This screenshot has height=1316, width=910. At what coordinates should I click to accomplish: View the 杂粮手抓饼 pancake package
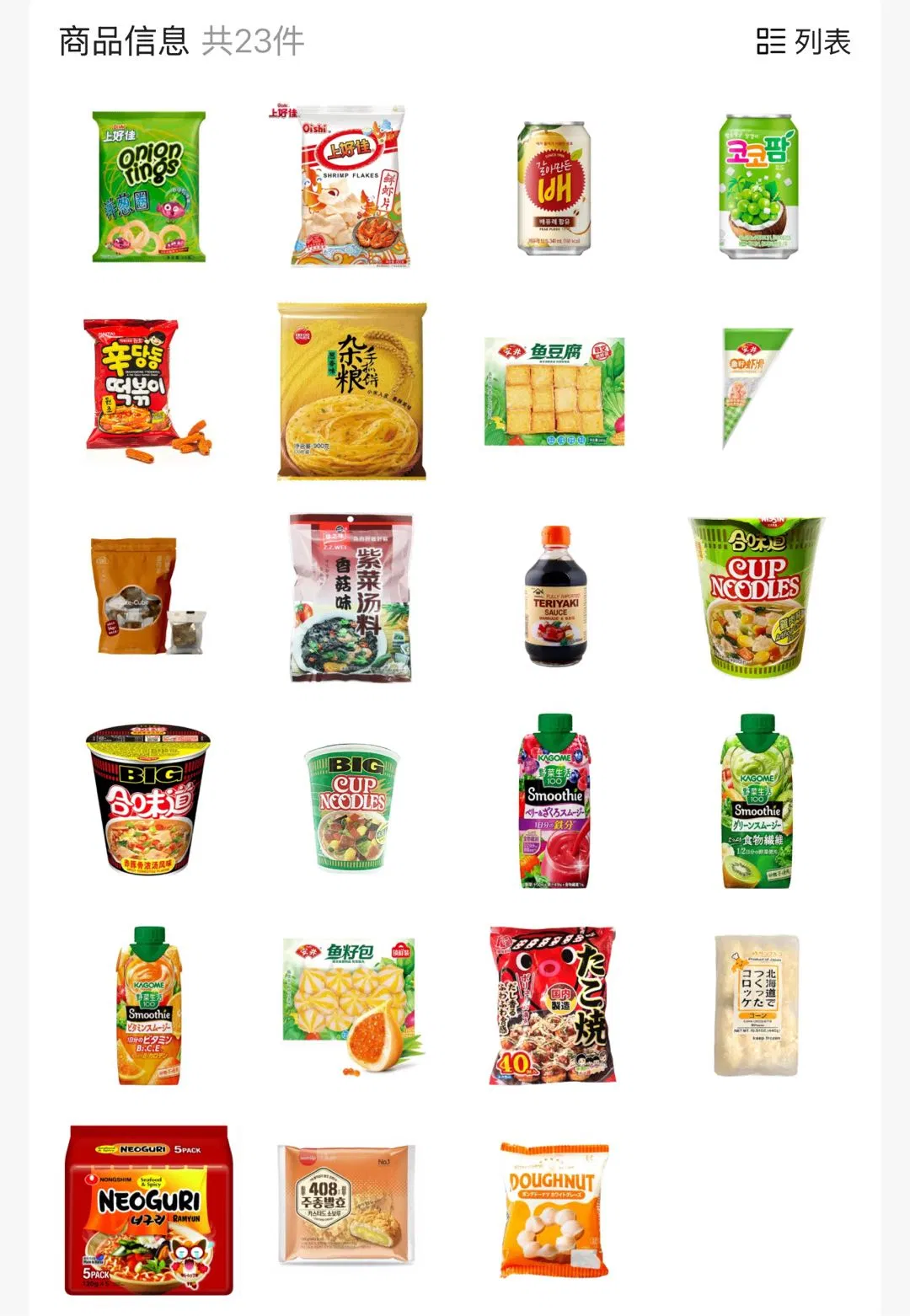coord(352,392)
